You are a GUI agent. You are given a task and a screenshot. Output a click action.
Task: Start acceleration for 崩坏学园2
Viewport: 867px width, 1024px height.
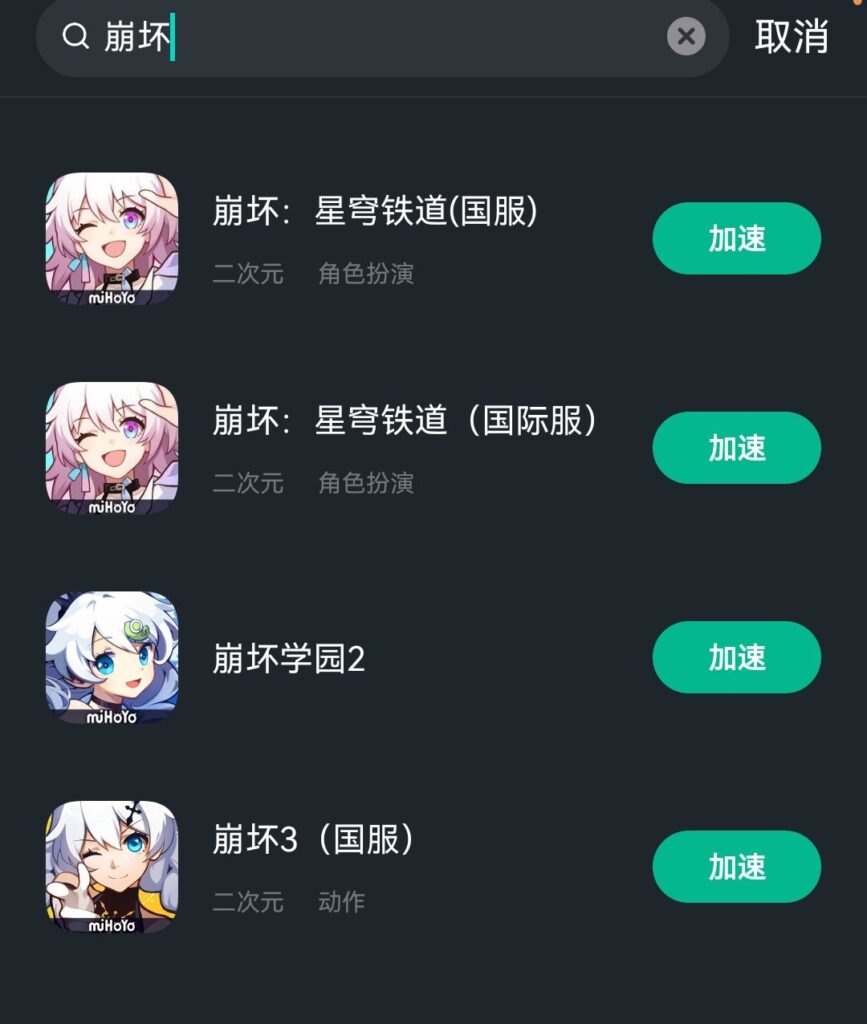pos(736,656)
